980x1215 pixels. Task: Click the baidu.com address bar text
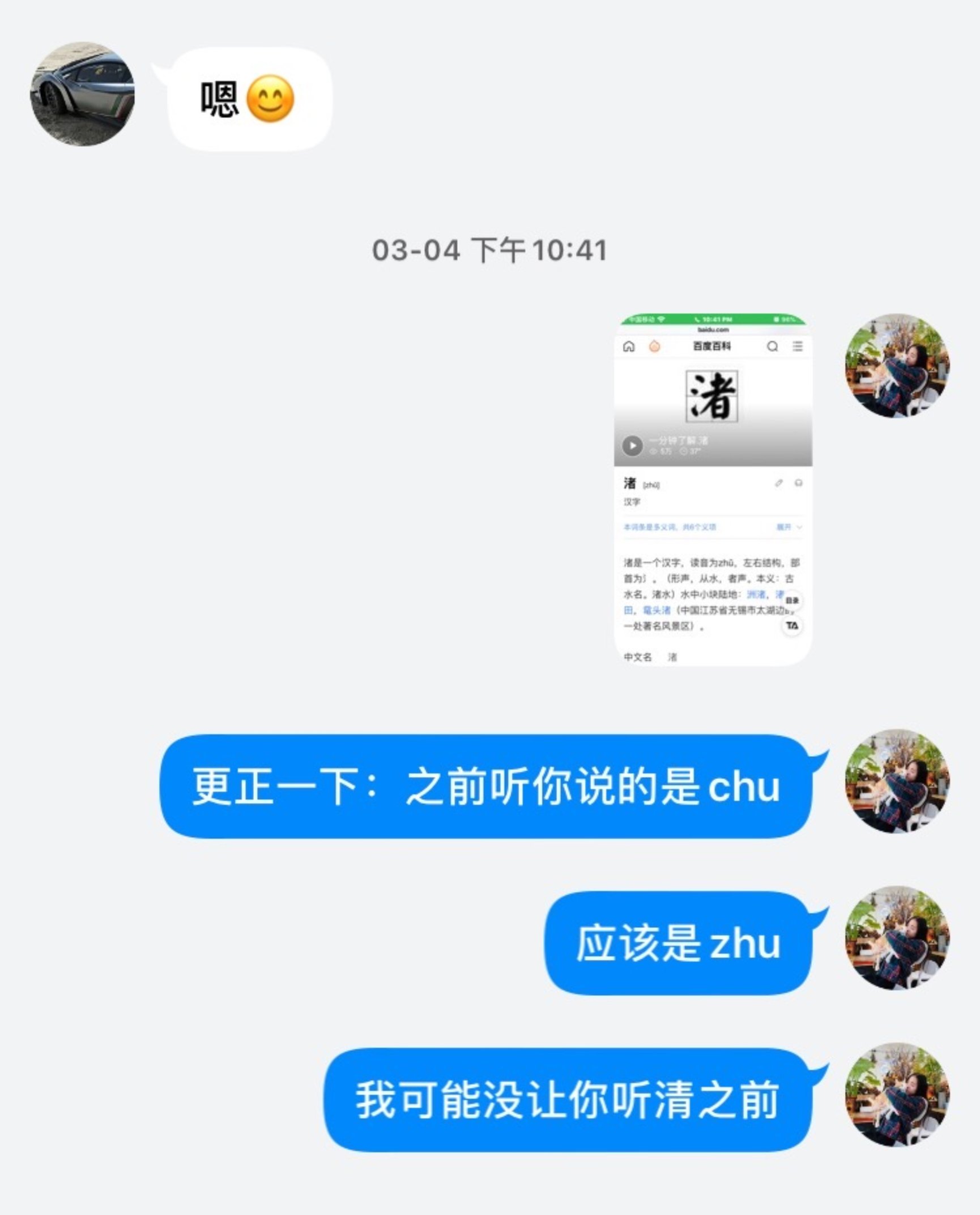coord(714,330)
